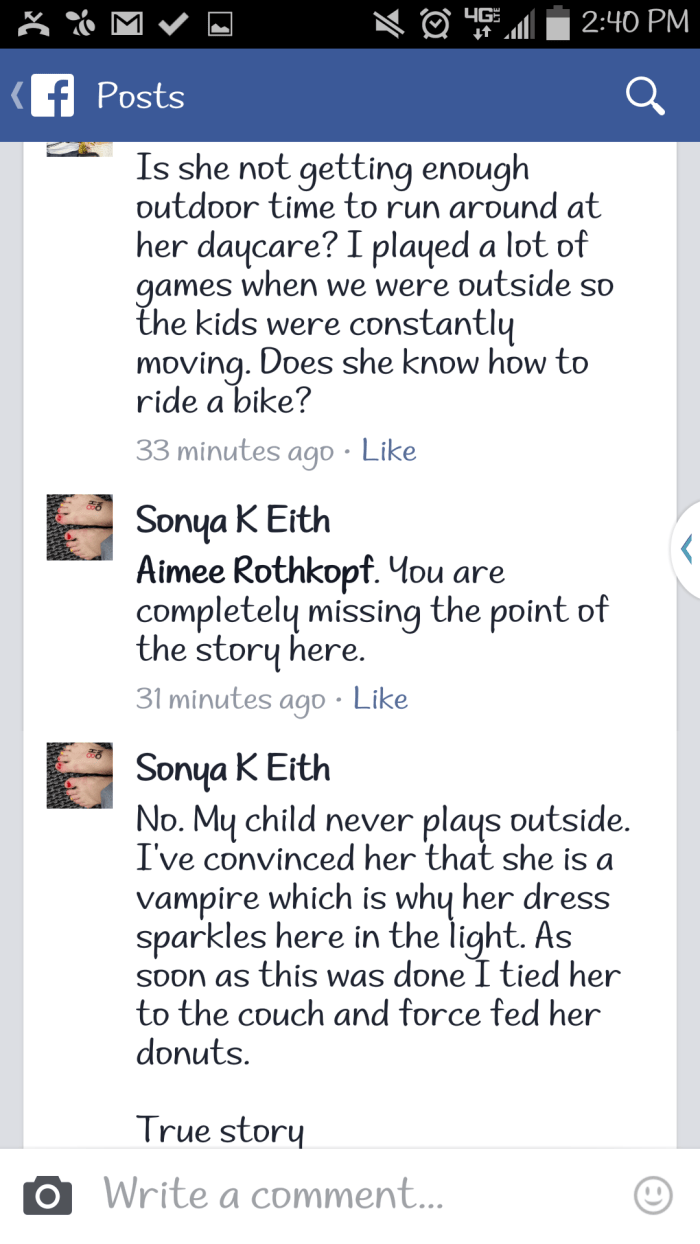Open Sonya K Eith's name on the vampire comment
Screen dimensions: 700x1244
pyautogui.click(x=233, y=769)
